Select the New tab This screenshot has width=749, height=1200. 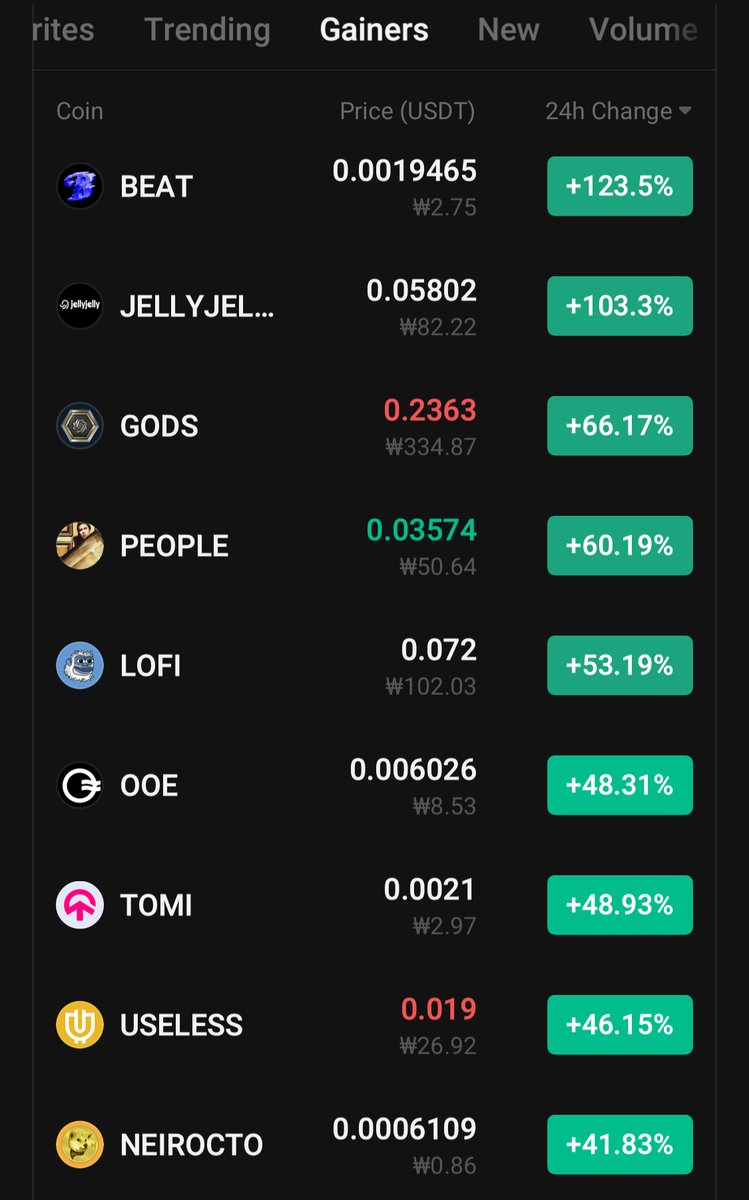coord(508,30)
